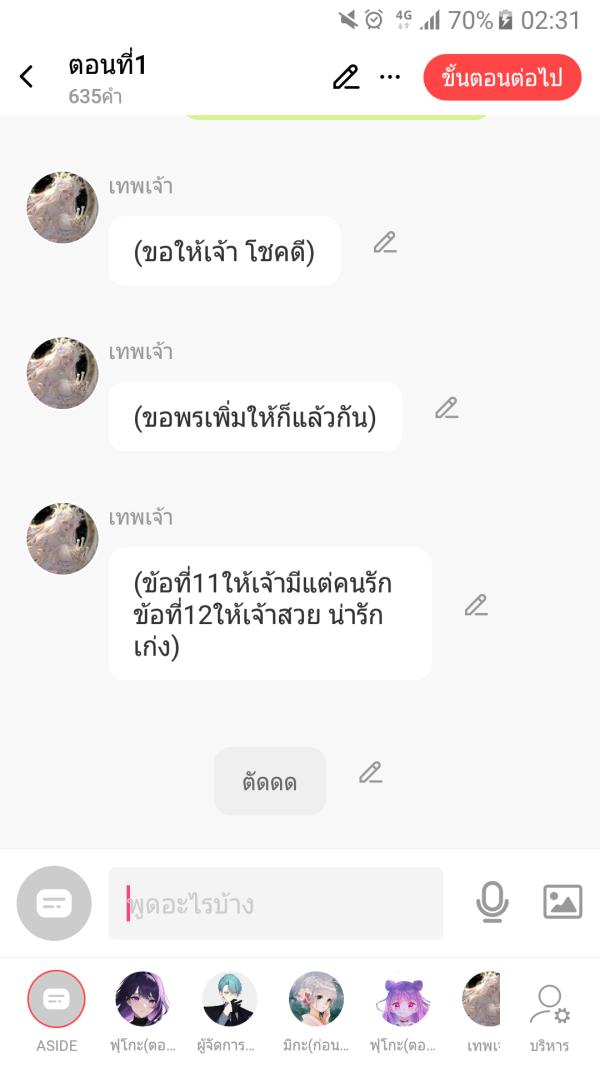Screen dimensions: 600x1067
Task: Attach an image to the story
Action: click(562, 902)
